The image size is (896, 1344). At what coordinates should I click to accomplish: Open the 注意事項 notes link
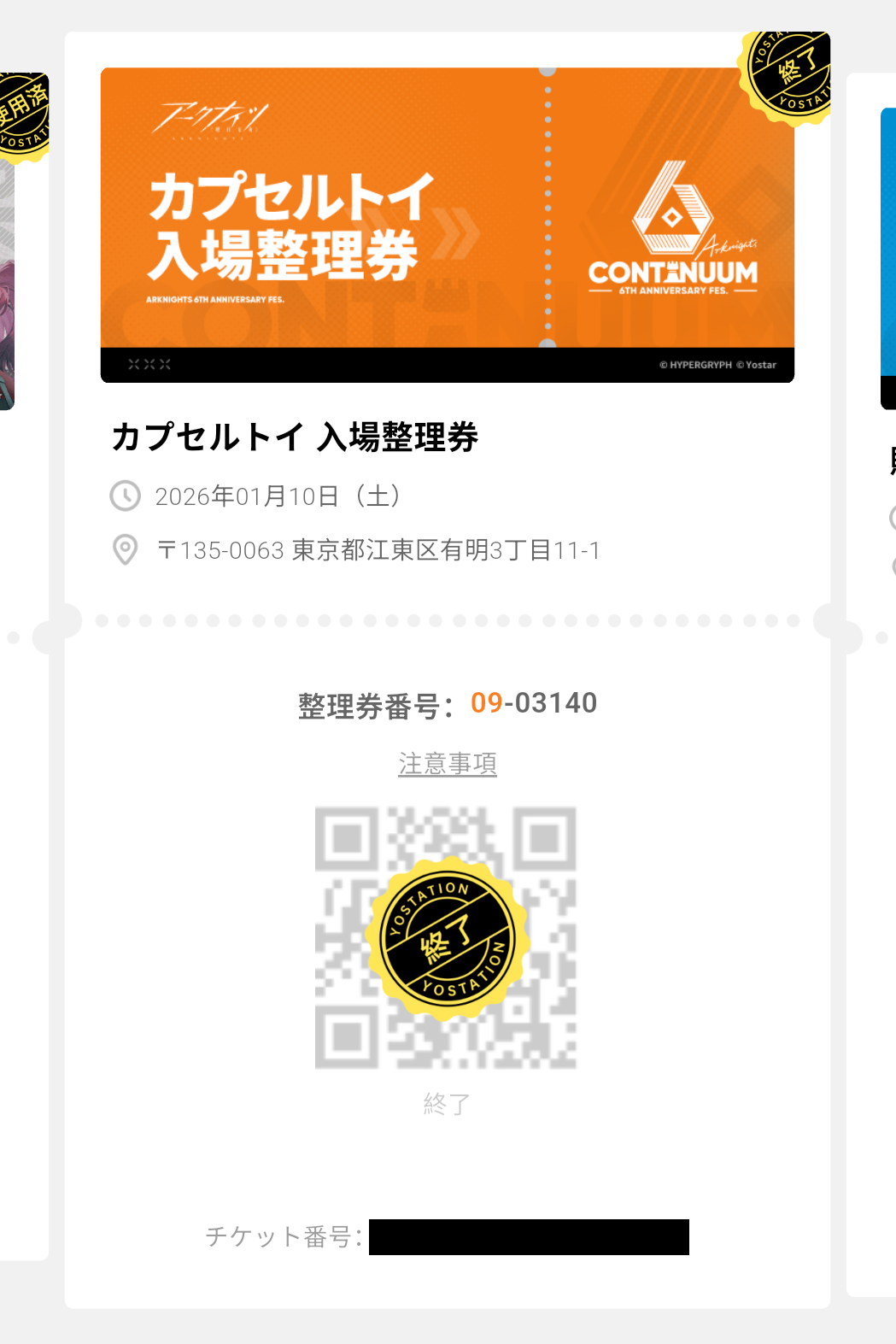pyautogui.click(x=447, y=763)
